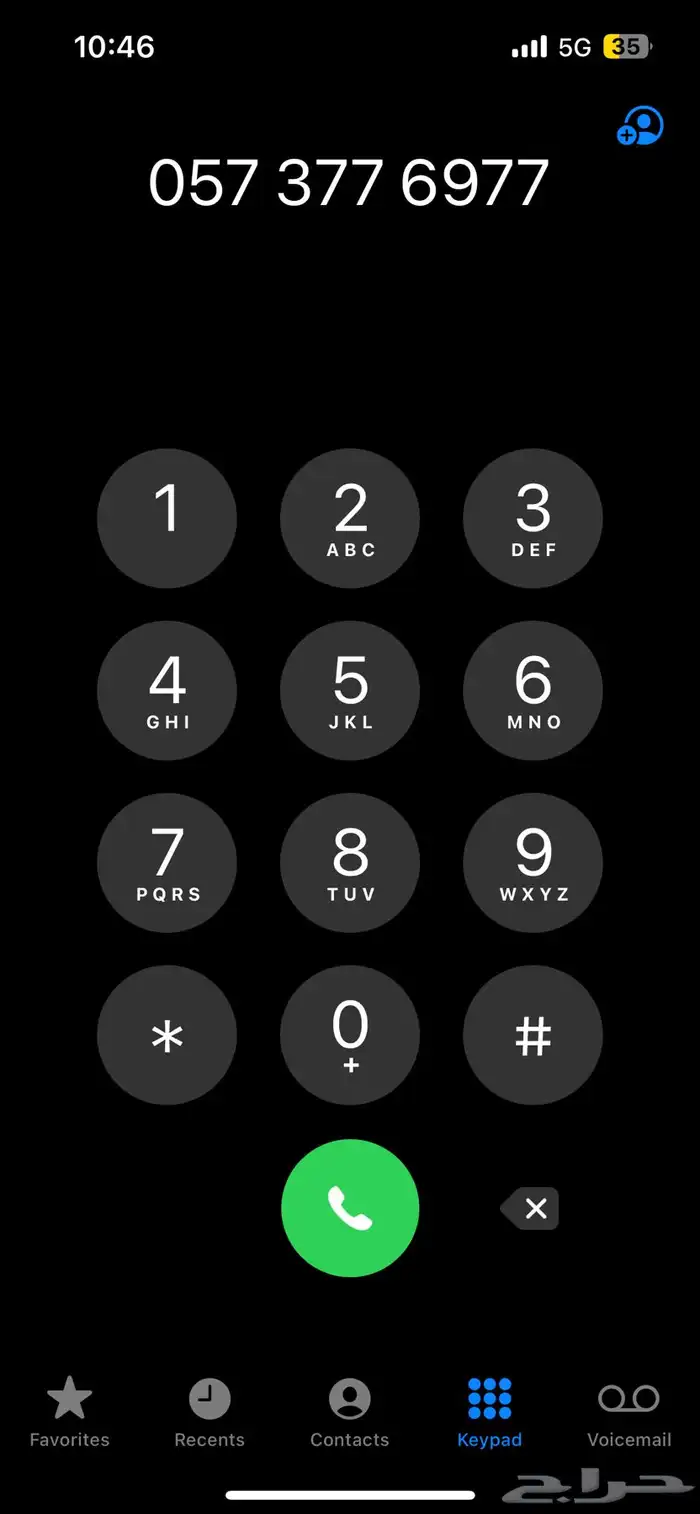Call the dialed number with green button
The width and height of the screenshot is (700, 1514).
coord(350,1208)
